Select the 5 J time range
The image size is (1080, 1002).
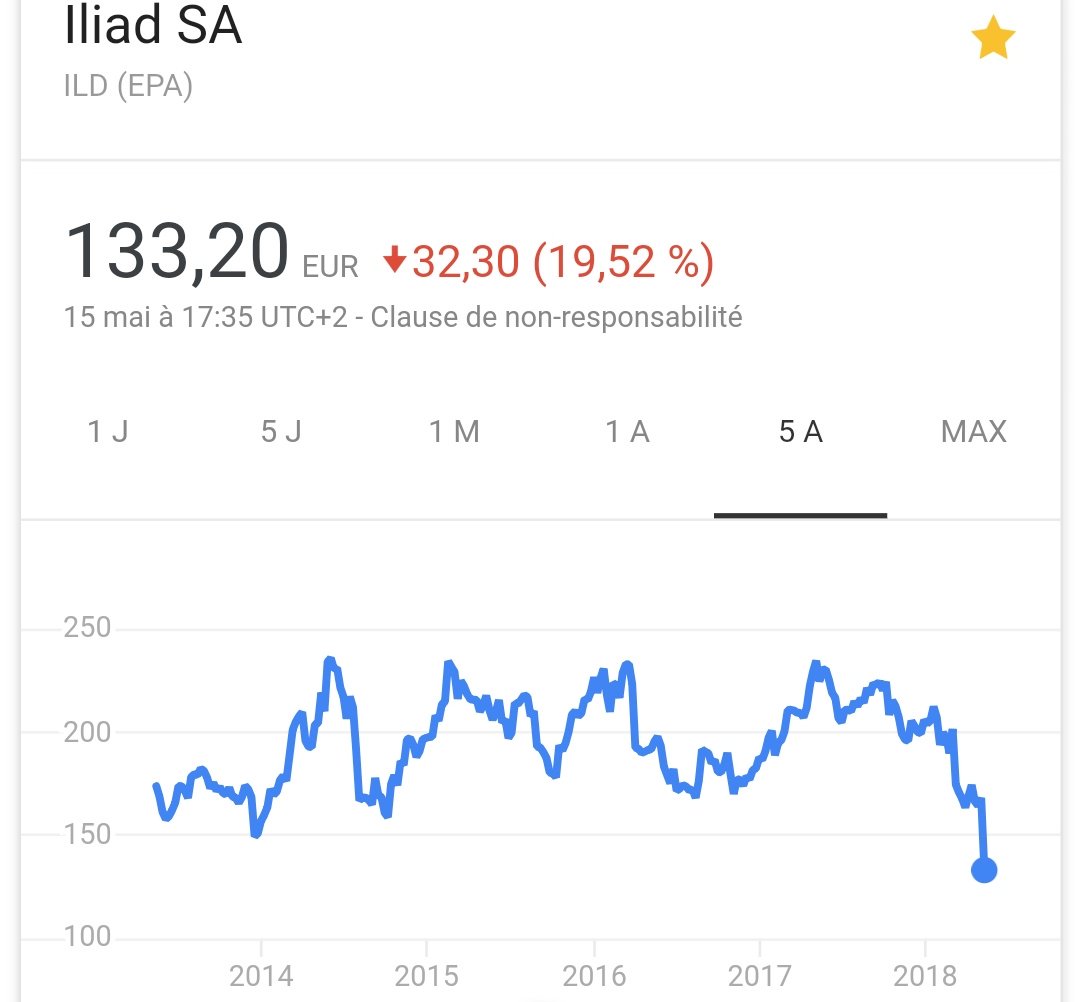click(281, 432)
